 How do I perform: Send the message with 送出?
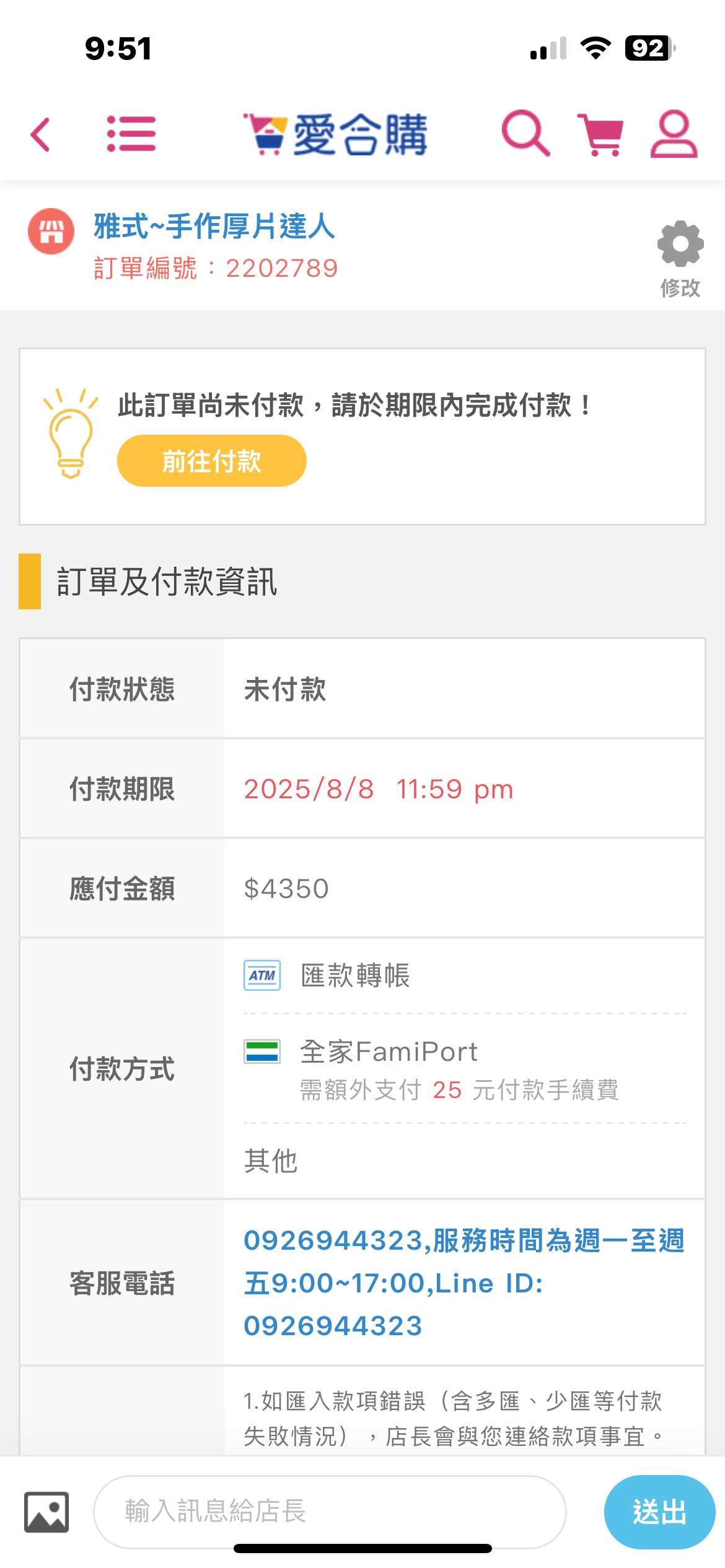(659, 1512)
